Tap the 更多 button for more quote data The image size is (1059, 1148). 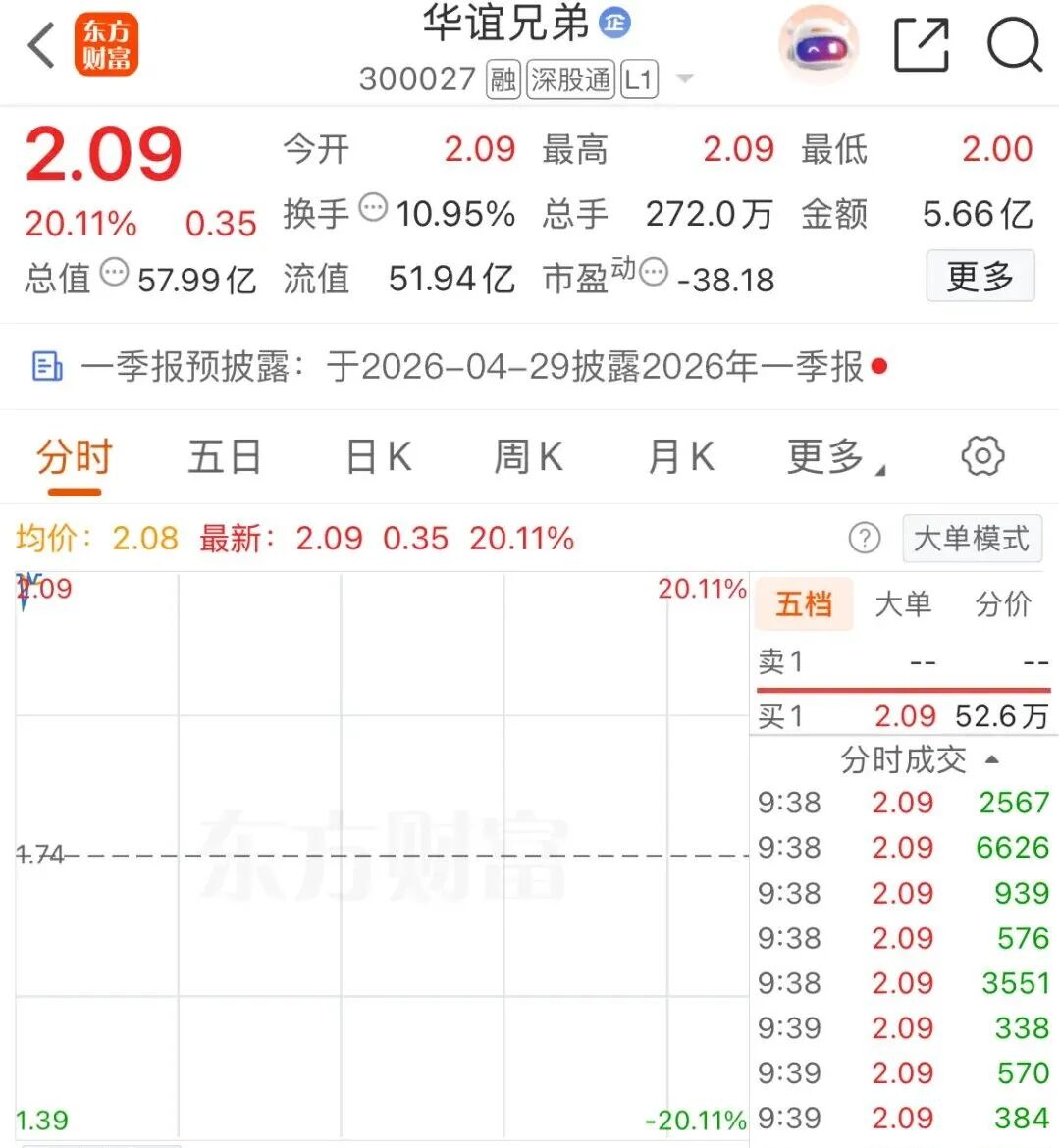pos(980,277)
